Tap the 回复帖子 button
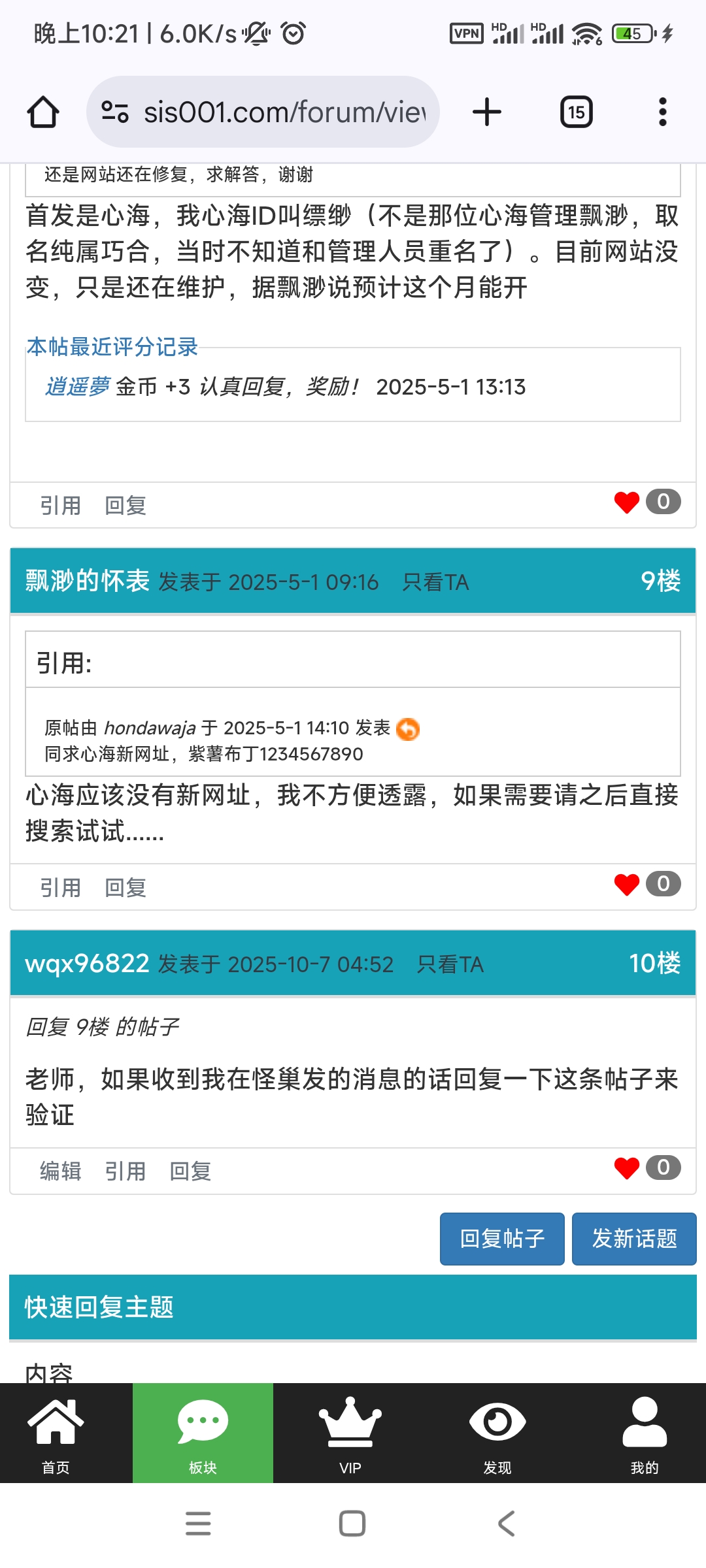Screen dimensions: 706x1568 (502, 1239)
